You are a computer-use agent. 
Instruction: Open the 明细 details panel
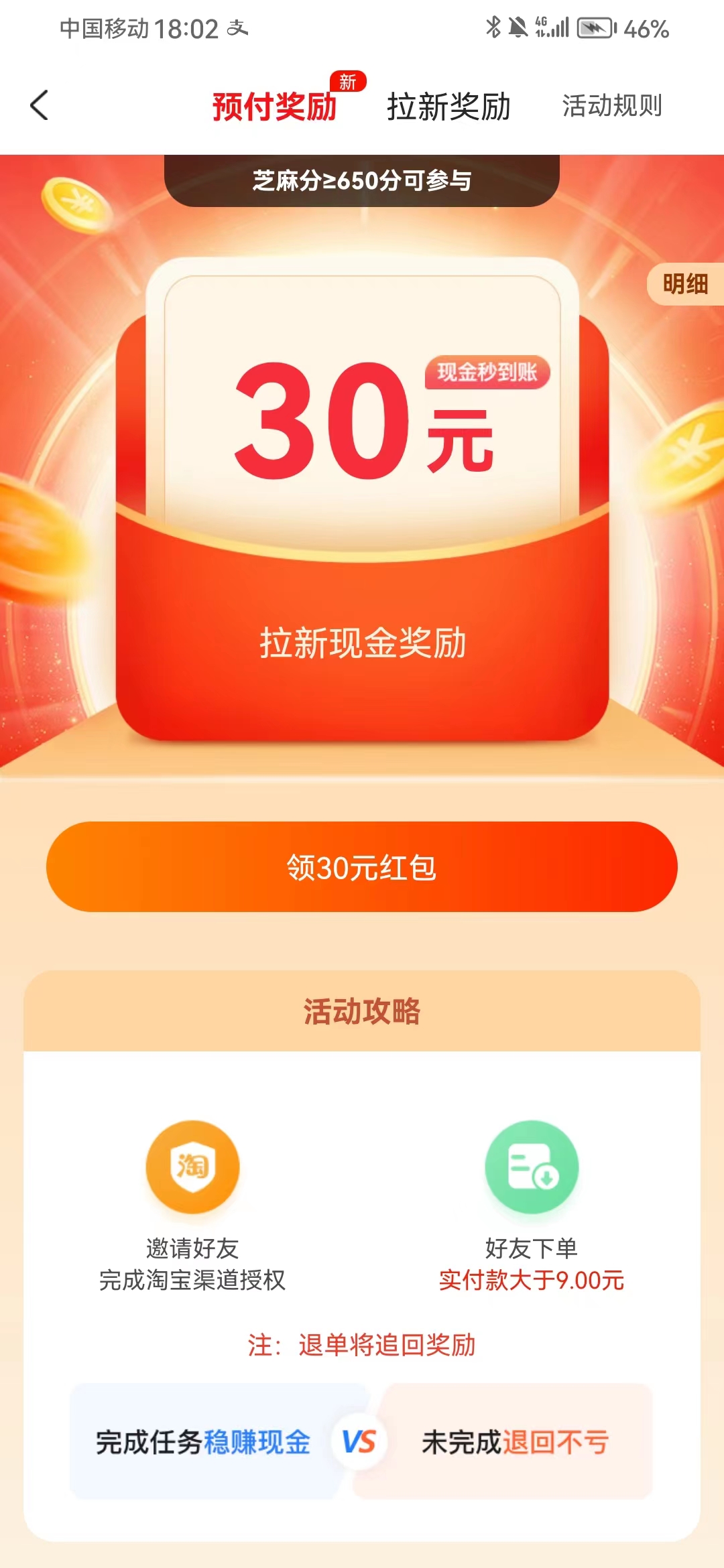685,284
